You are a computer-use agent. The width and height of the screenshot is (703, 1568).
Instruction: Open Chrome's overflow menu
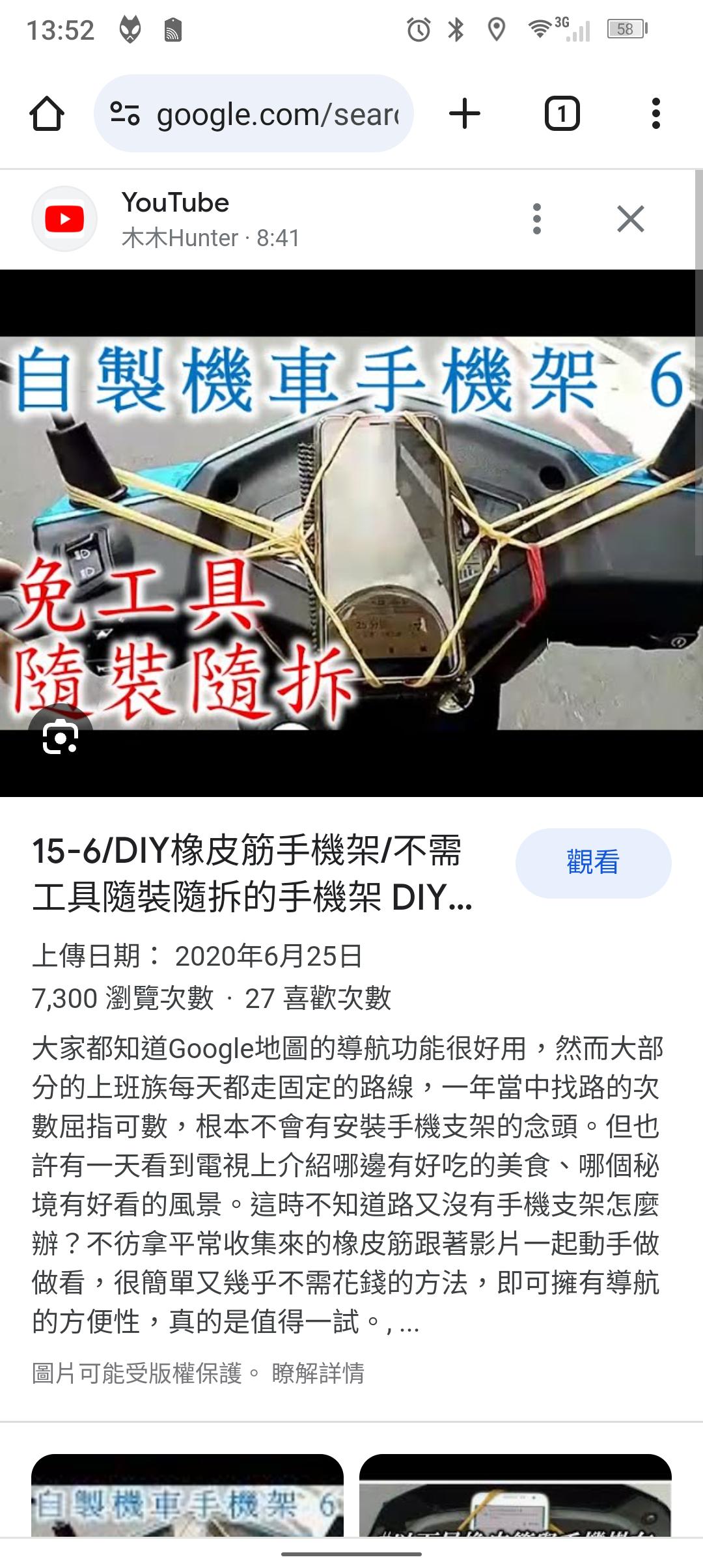[655, 114]
